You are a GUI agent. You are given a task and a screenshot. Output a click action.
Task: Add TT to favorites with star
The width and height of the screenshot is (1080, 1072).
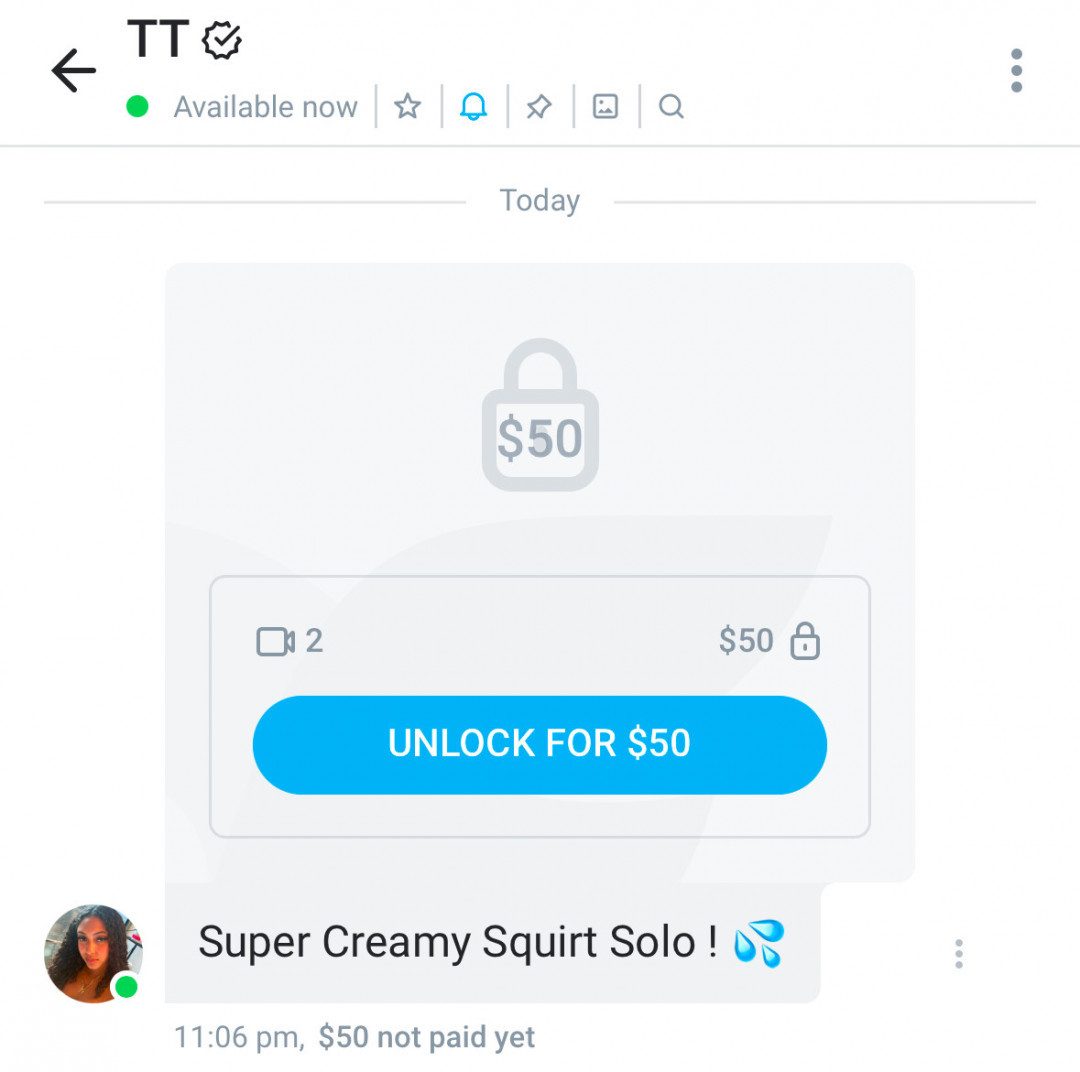[407, 106]
